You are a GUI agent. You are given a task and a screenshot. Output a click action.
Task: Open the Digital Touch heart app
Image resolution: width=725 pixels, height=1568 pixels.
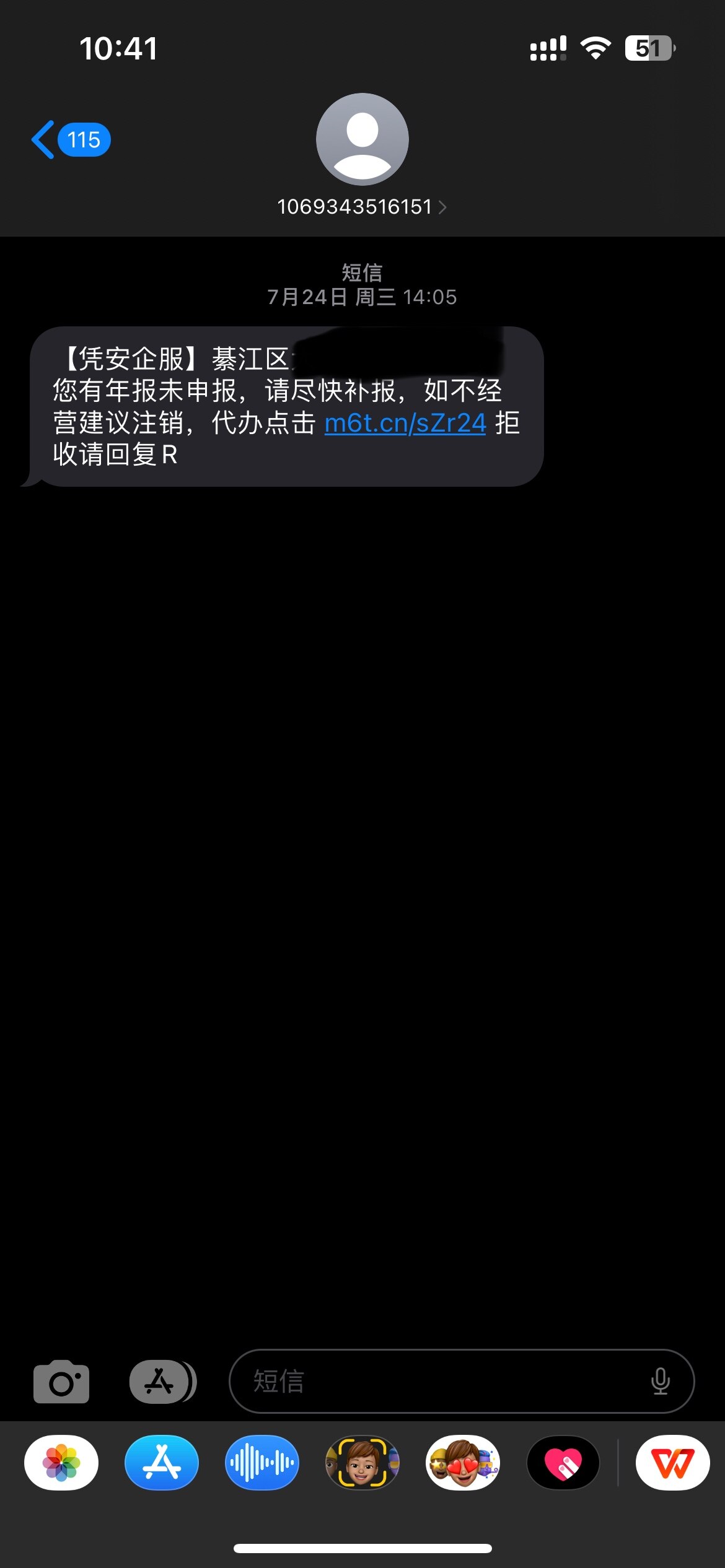point(563,1462)
